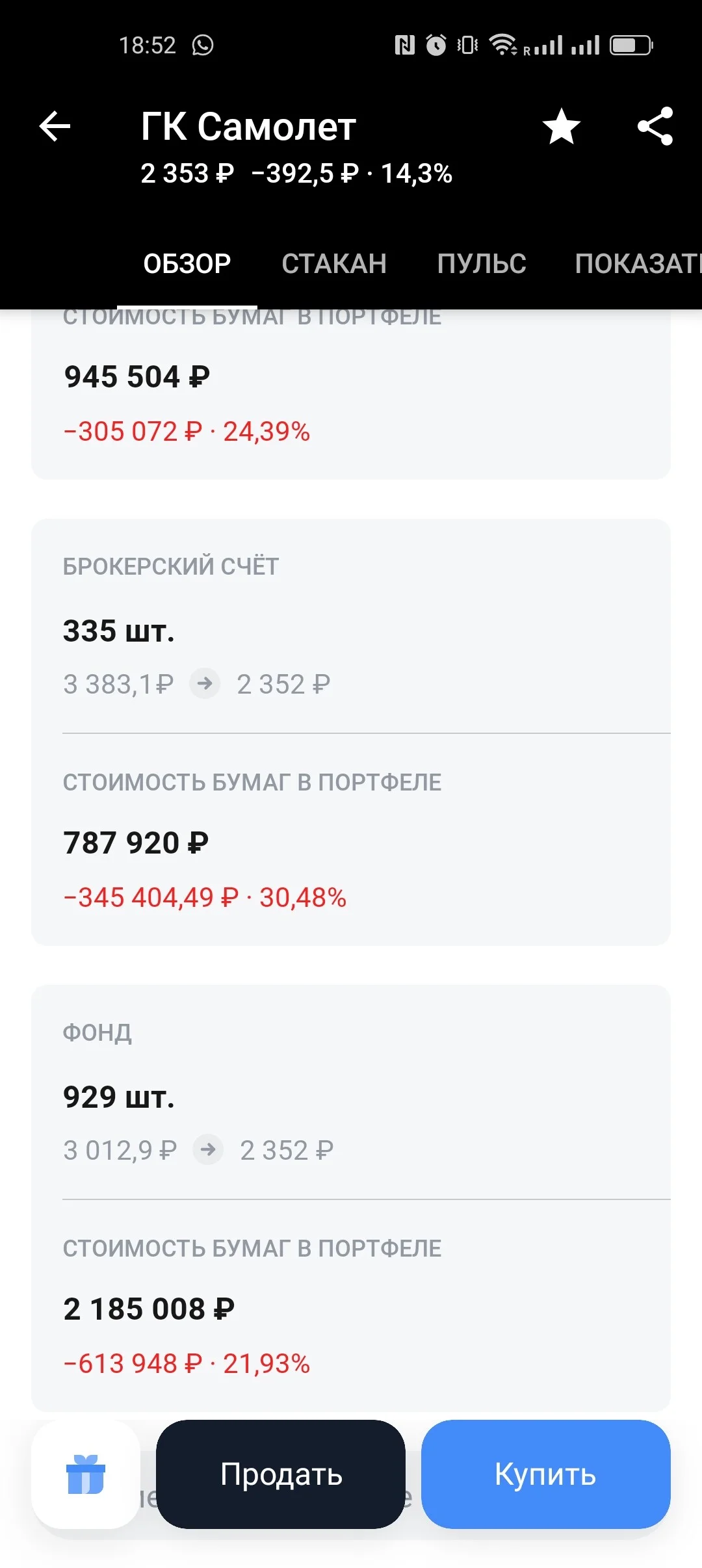Toggle the favorite star for ГК Самолет
Viewport: 702px width, 1568px height.
pos(562,126)
